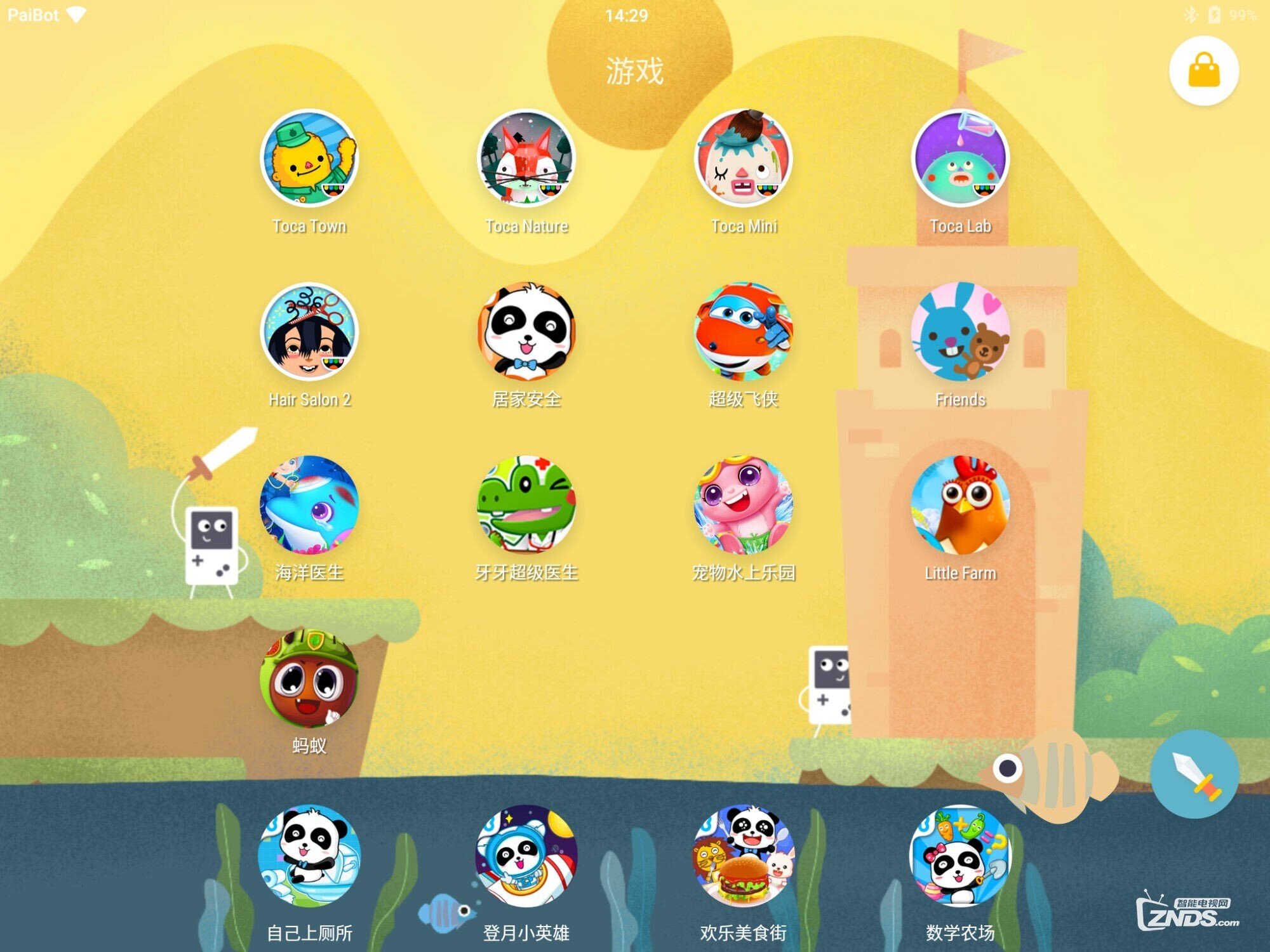Launch 海洋医生

tap(309, 505)
